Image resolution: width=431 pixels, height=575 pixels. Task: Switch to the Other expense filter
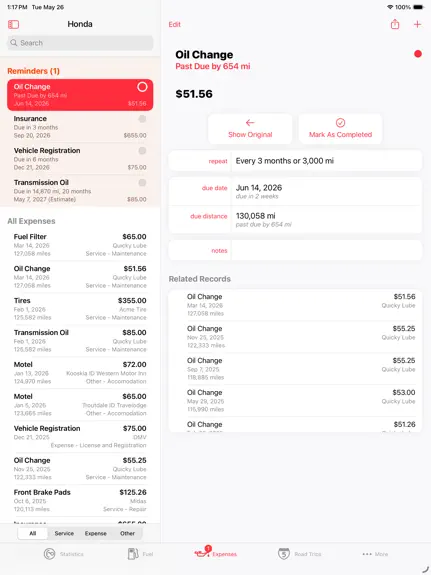[x=127, y=533]
